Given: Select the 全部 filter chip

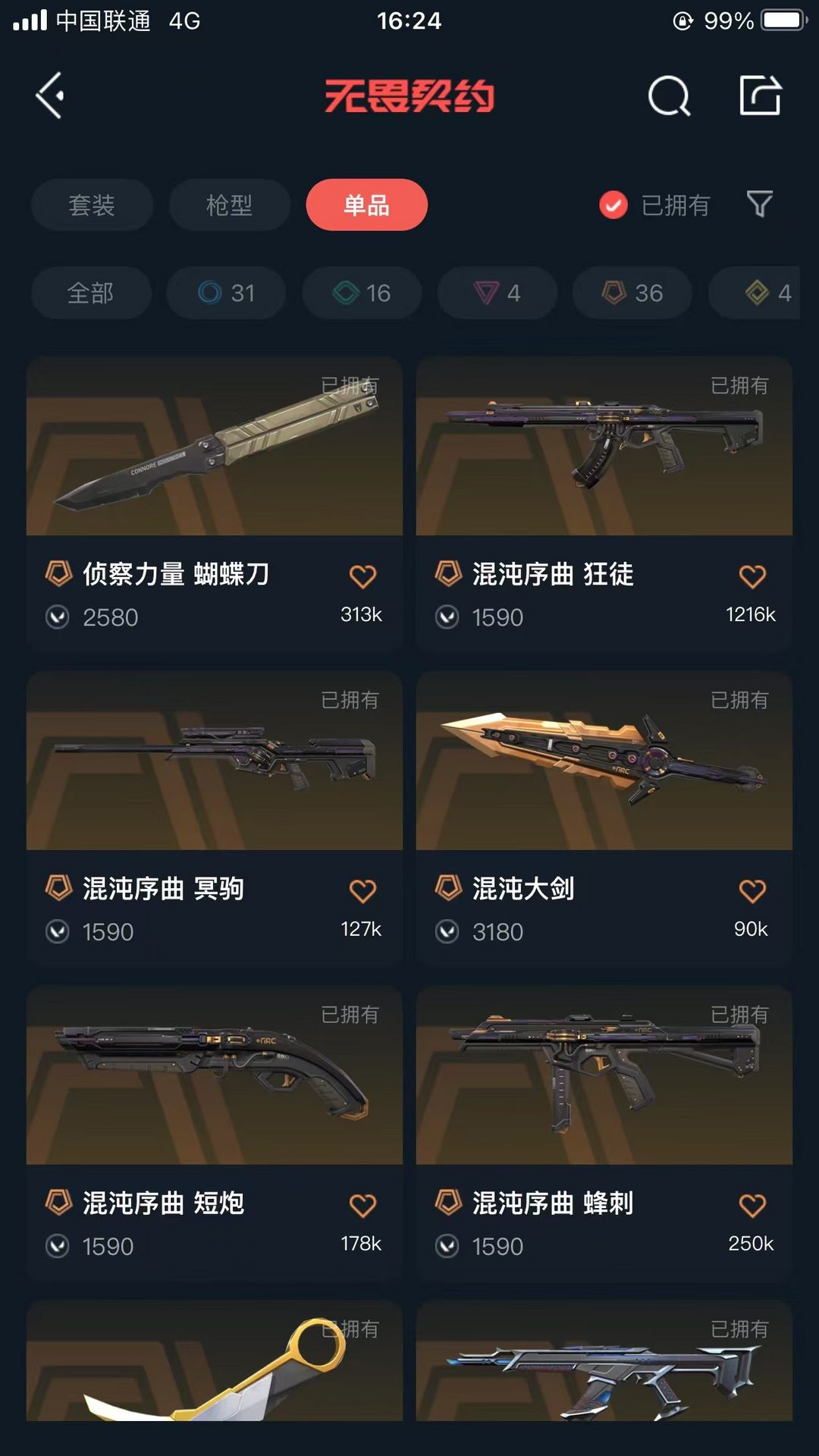Looking at the screenshot, I should (91, 293).
